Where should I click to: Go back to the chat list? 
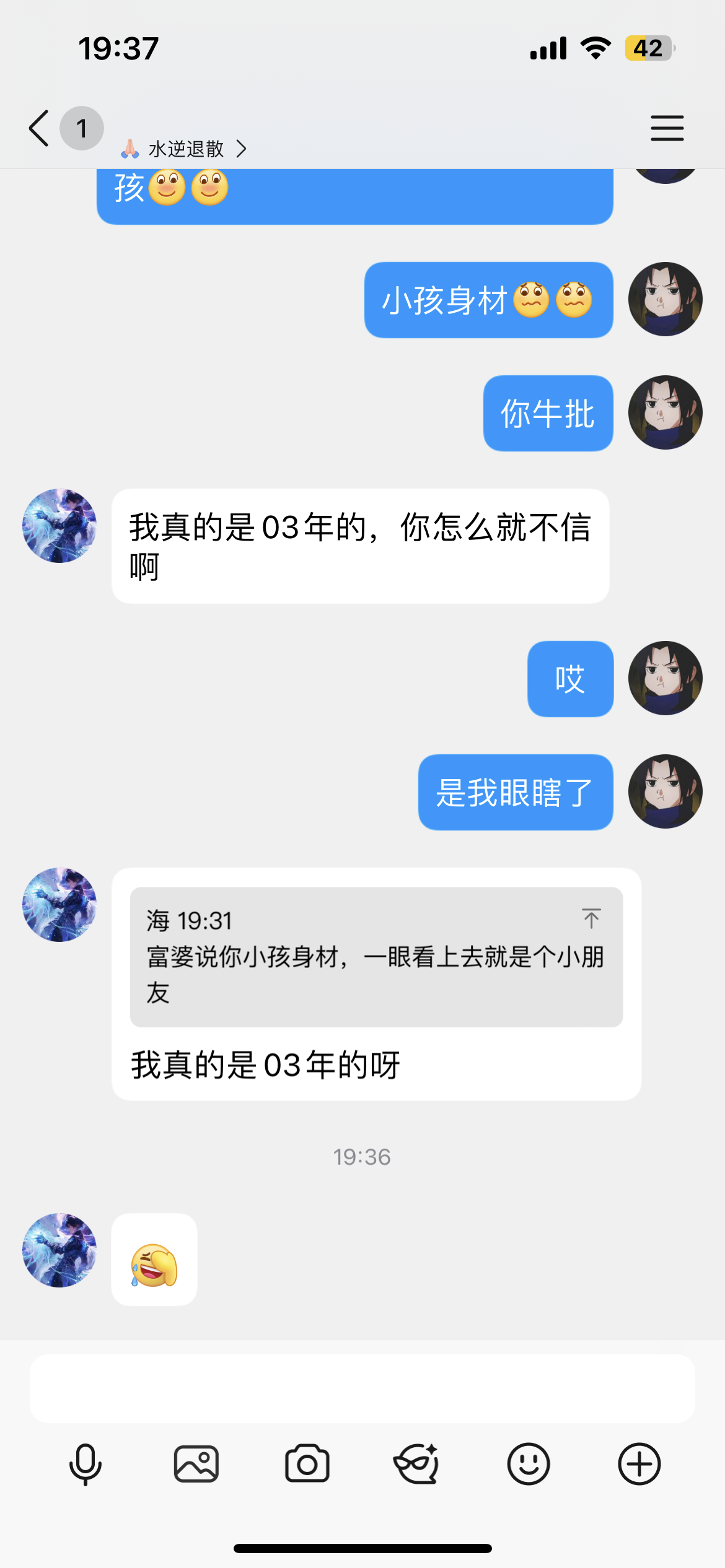(39, 128)
